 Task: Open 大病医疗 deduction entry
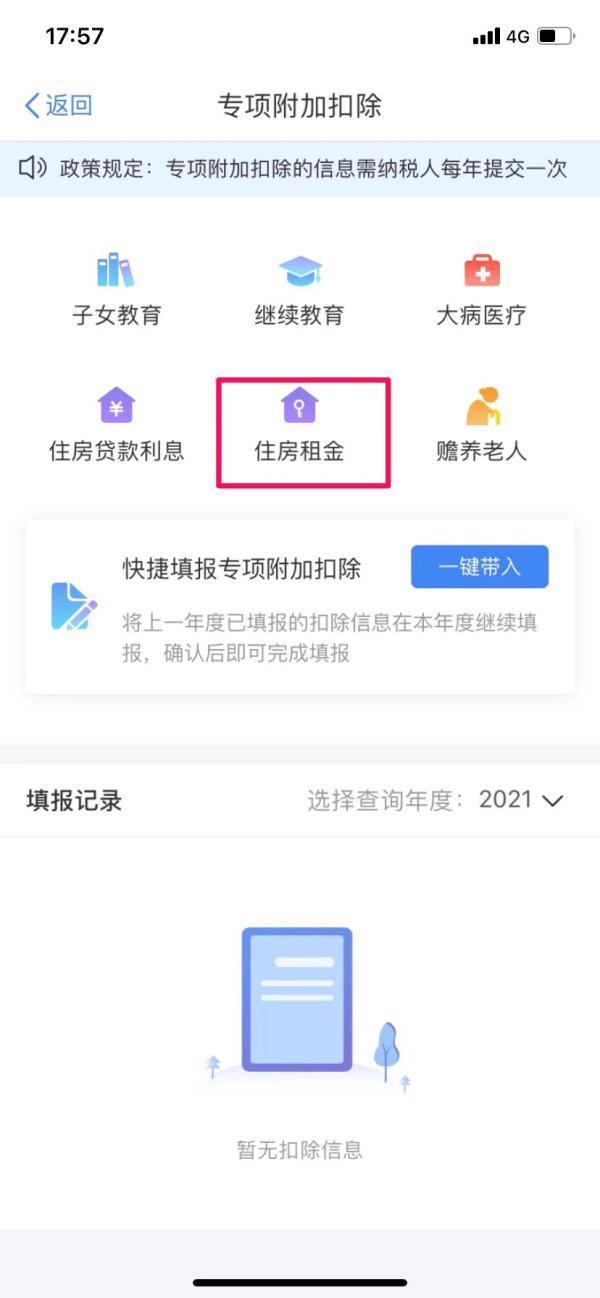(481, 291)
